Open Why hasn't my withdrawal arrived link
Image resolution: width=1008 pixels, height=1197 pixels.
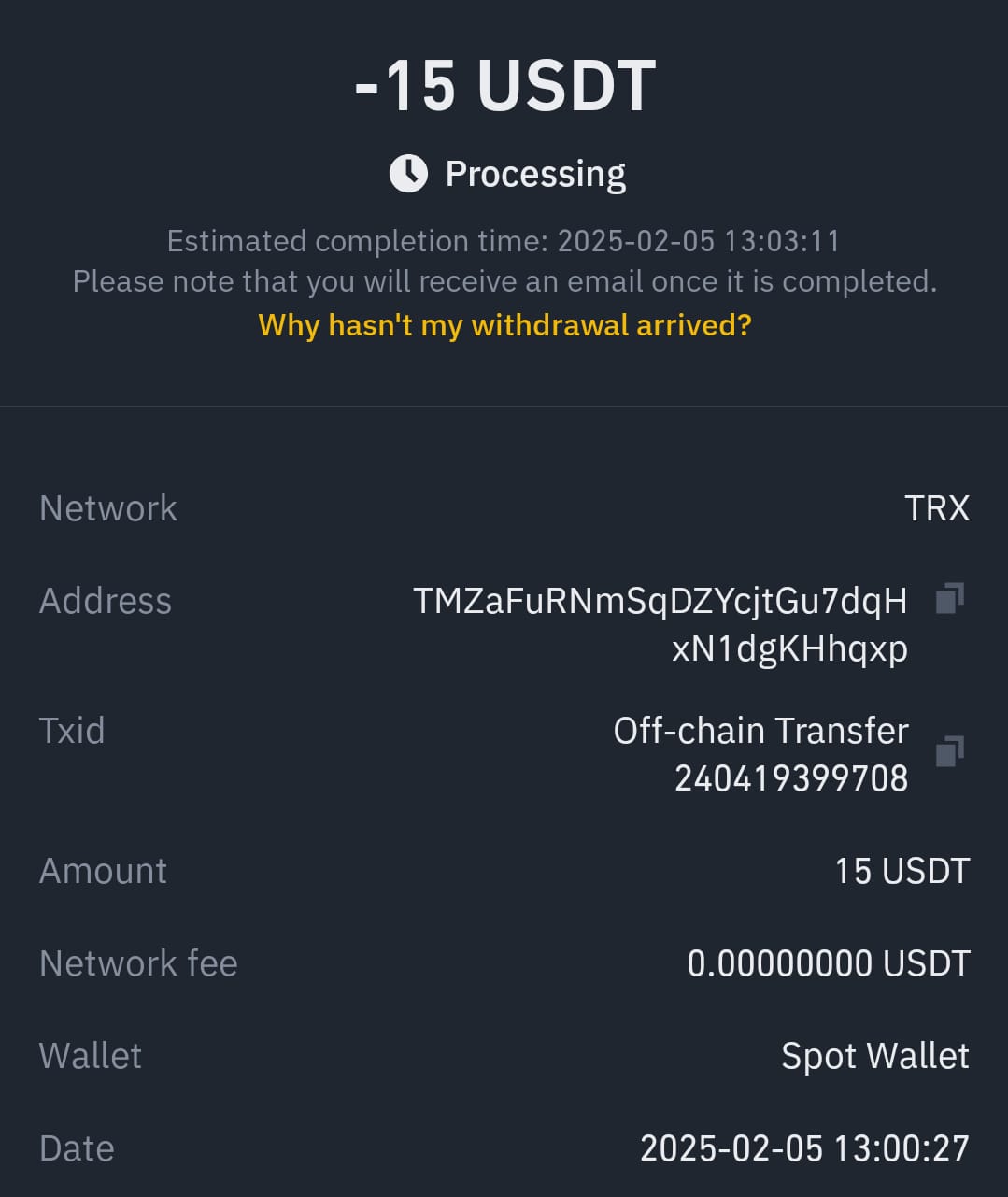tap(504, 325)
